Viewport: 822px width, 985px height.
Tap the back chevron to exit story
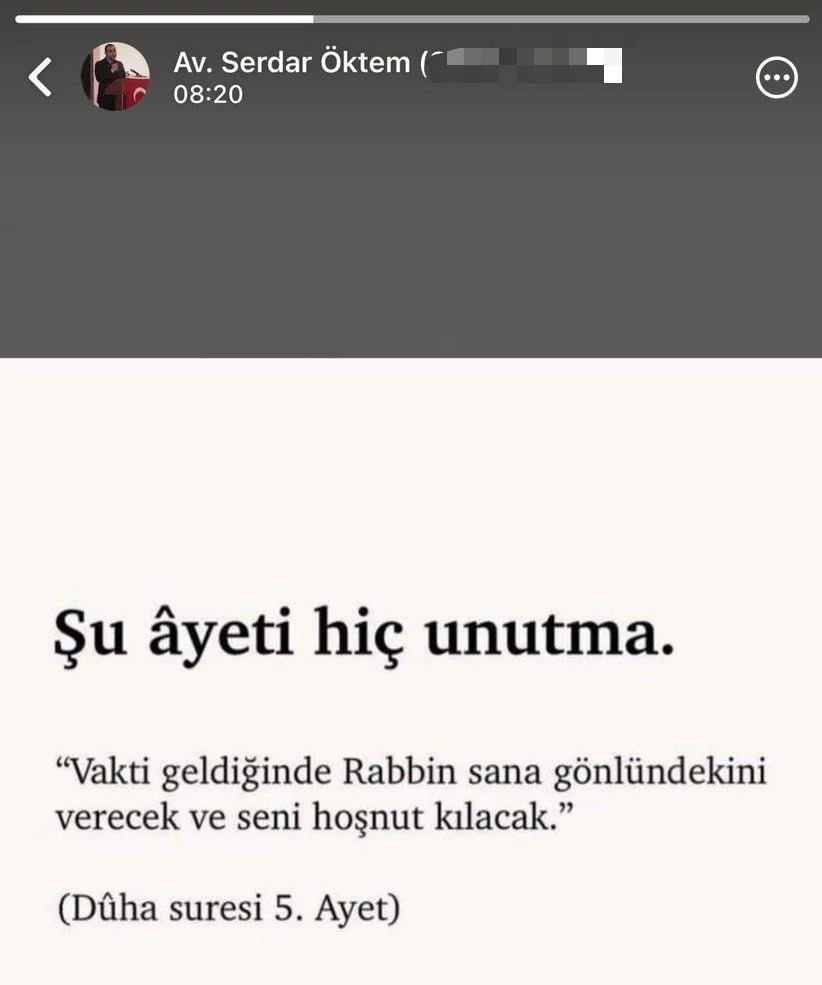click(40, 76)
